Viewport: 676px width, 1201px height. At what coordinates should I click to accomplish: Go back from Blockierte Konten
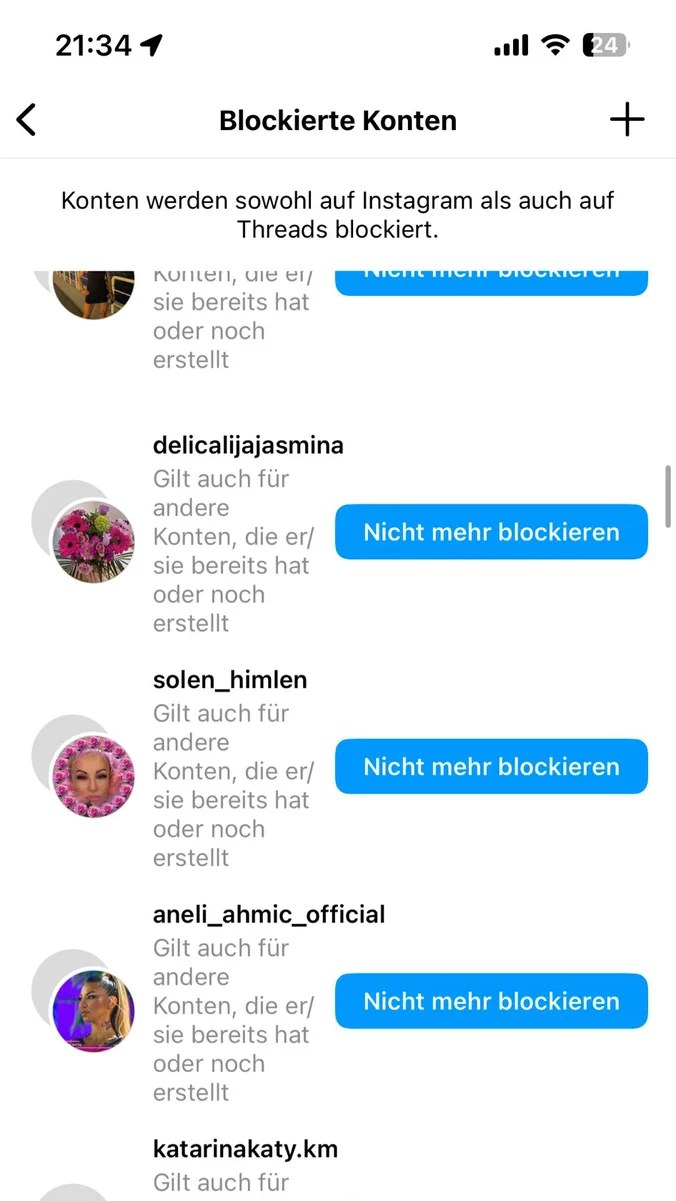27,120
